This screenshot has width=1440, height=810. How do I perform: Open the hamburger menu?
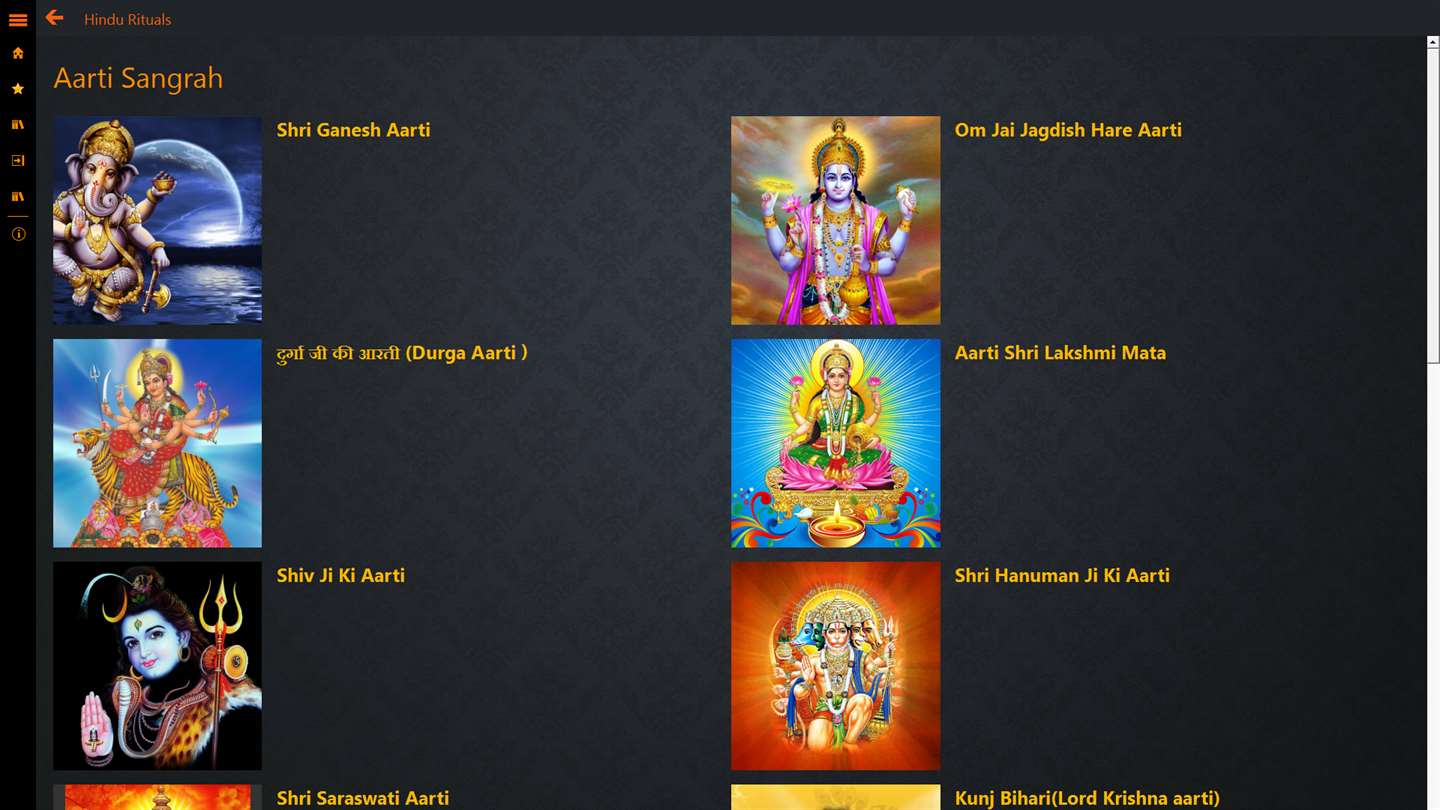(x=18, y=19)
